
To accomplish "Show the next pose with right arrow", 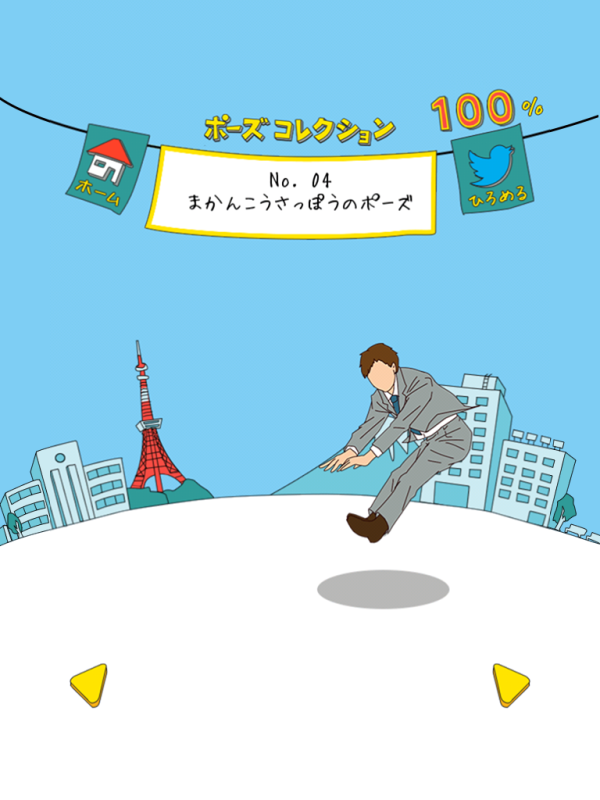I will 510,685.
